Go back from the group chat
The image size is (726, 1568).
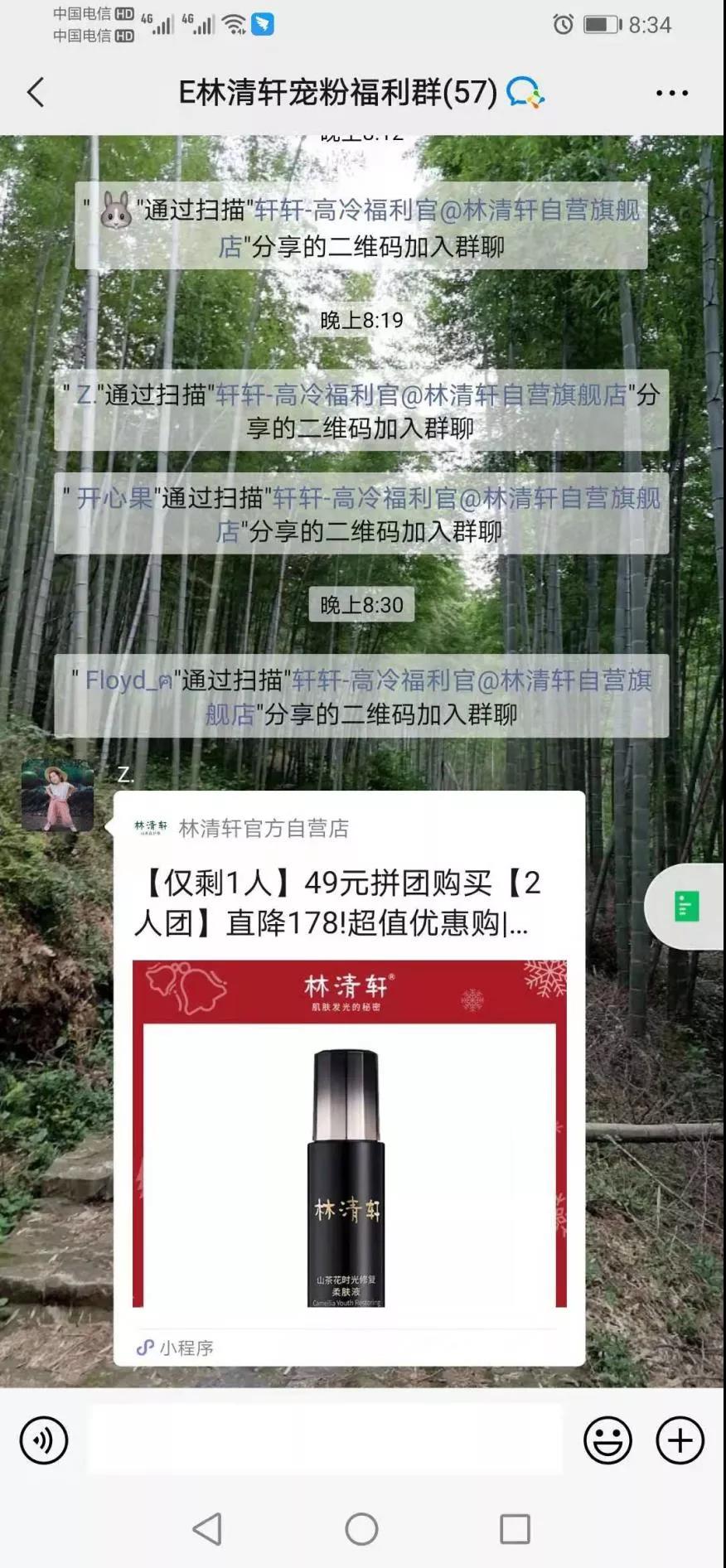click(x=36, y=92)
